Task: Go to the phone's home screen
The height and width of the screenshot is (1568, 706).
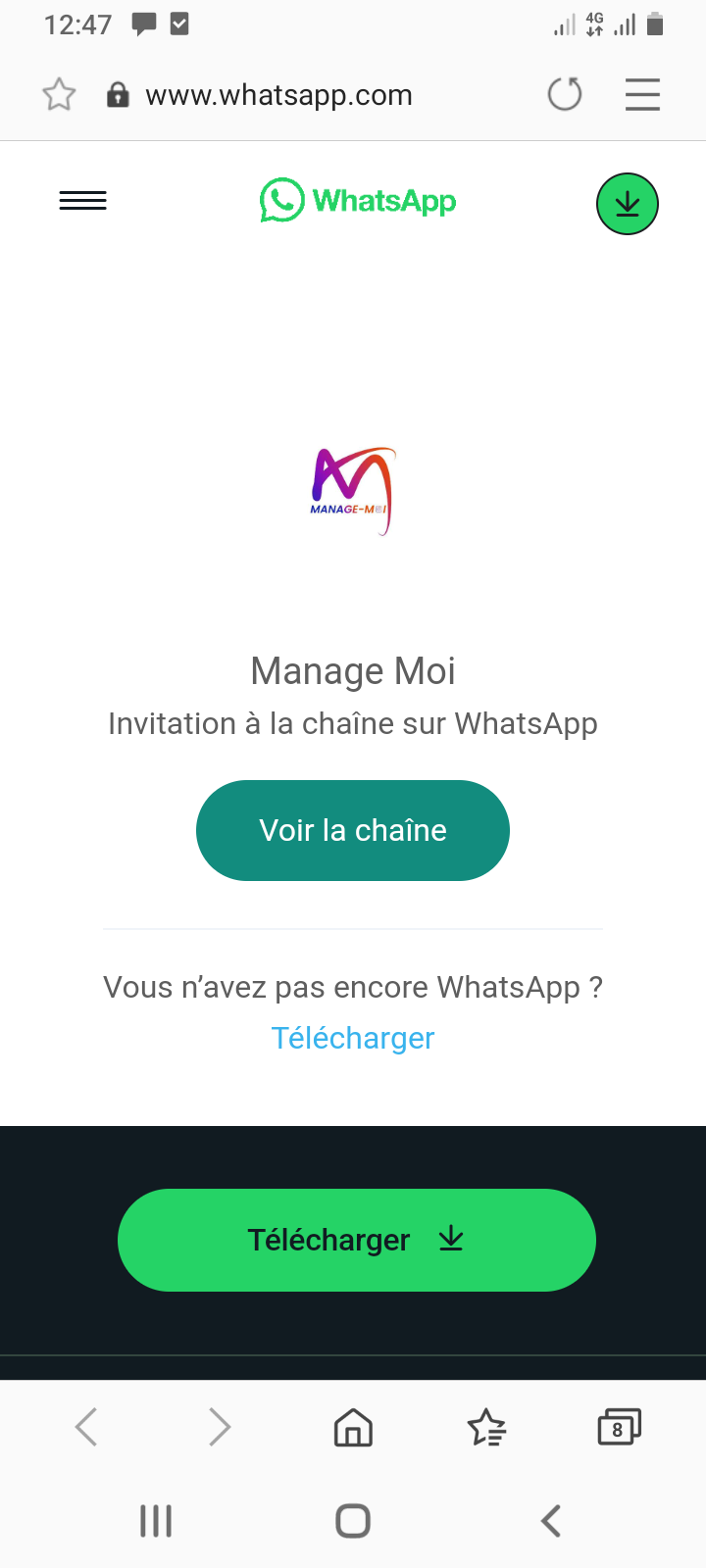Action: tap(353, 1521)
